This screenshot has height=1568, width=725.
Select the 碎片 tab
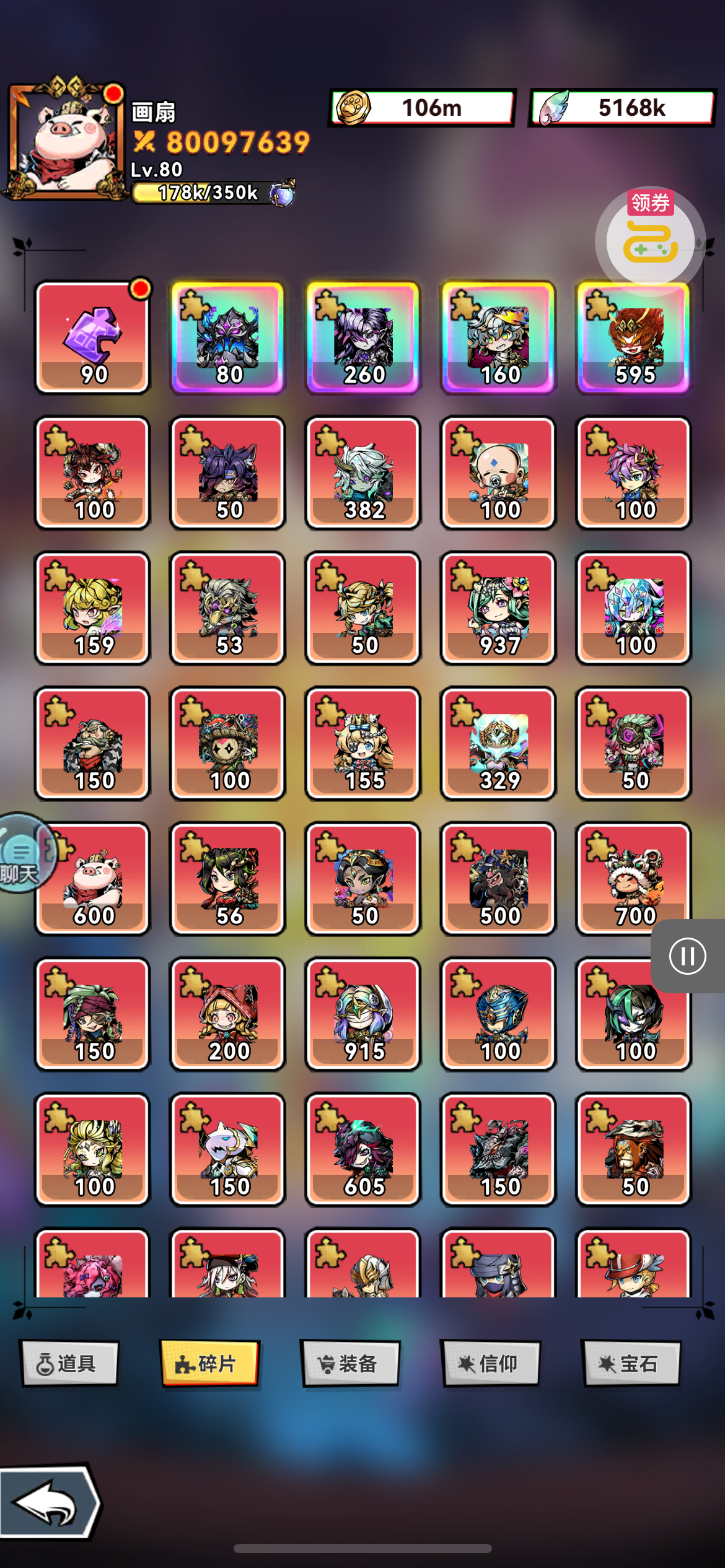209,1363
